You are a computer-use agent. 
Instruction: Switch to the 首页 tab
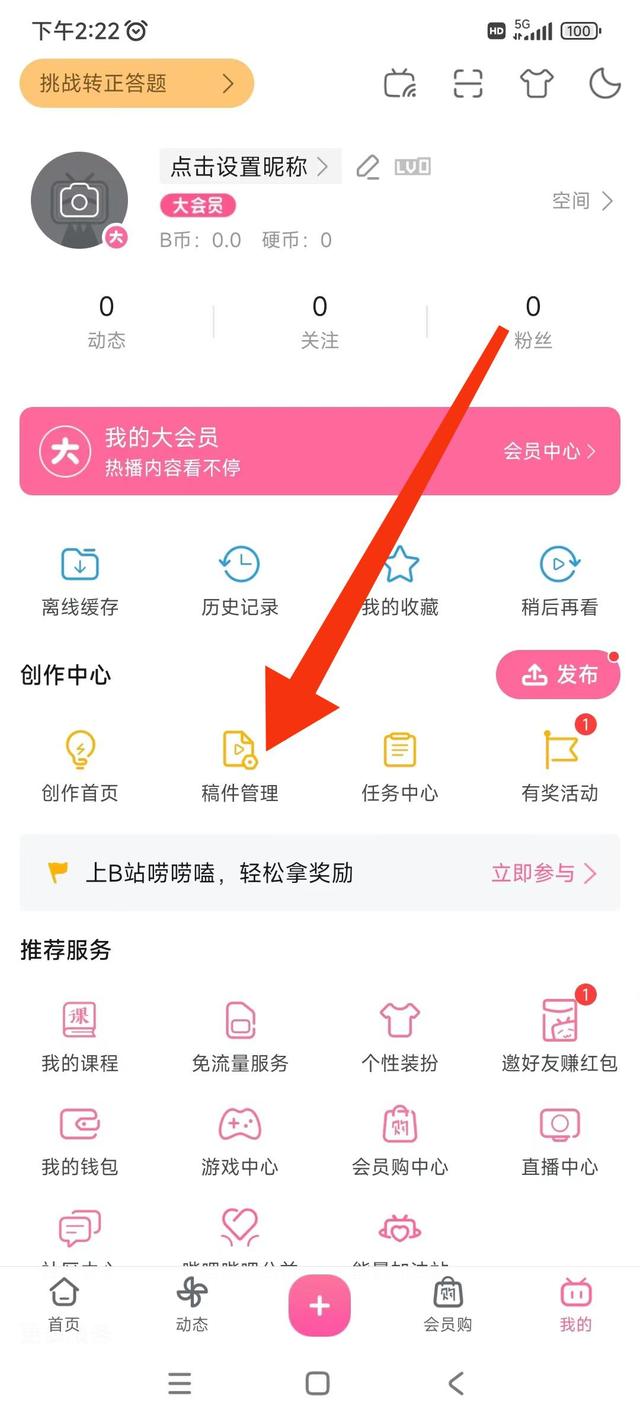click(64, 1304)
